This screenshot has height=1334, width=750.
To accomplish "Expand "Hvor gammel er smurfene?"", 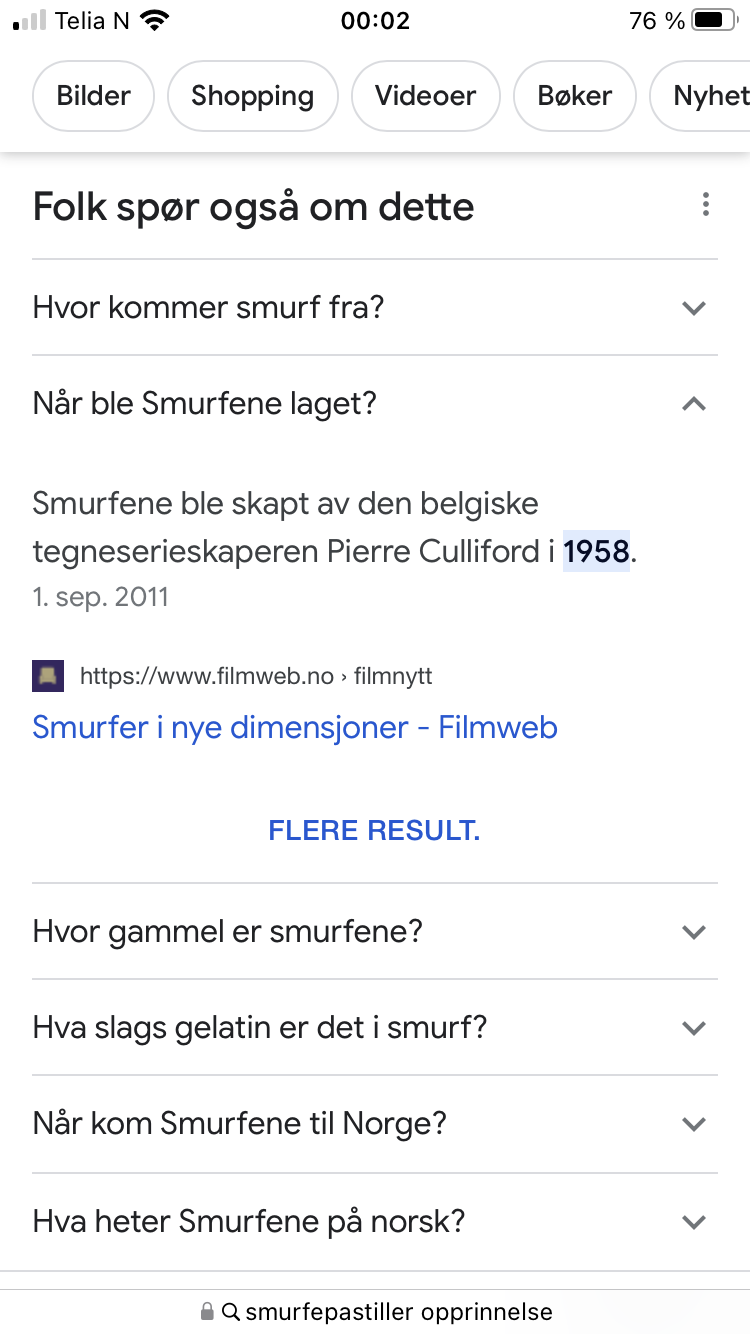I will click(x=375, y=932).
